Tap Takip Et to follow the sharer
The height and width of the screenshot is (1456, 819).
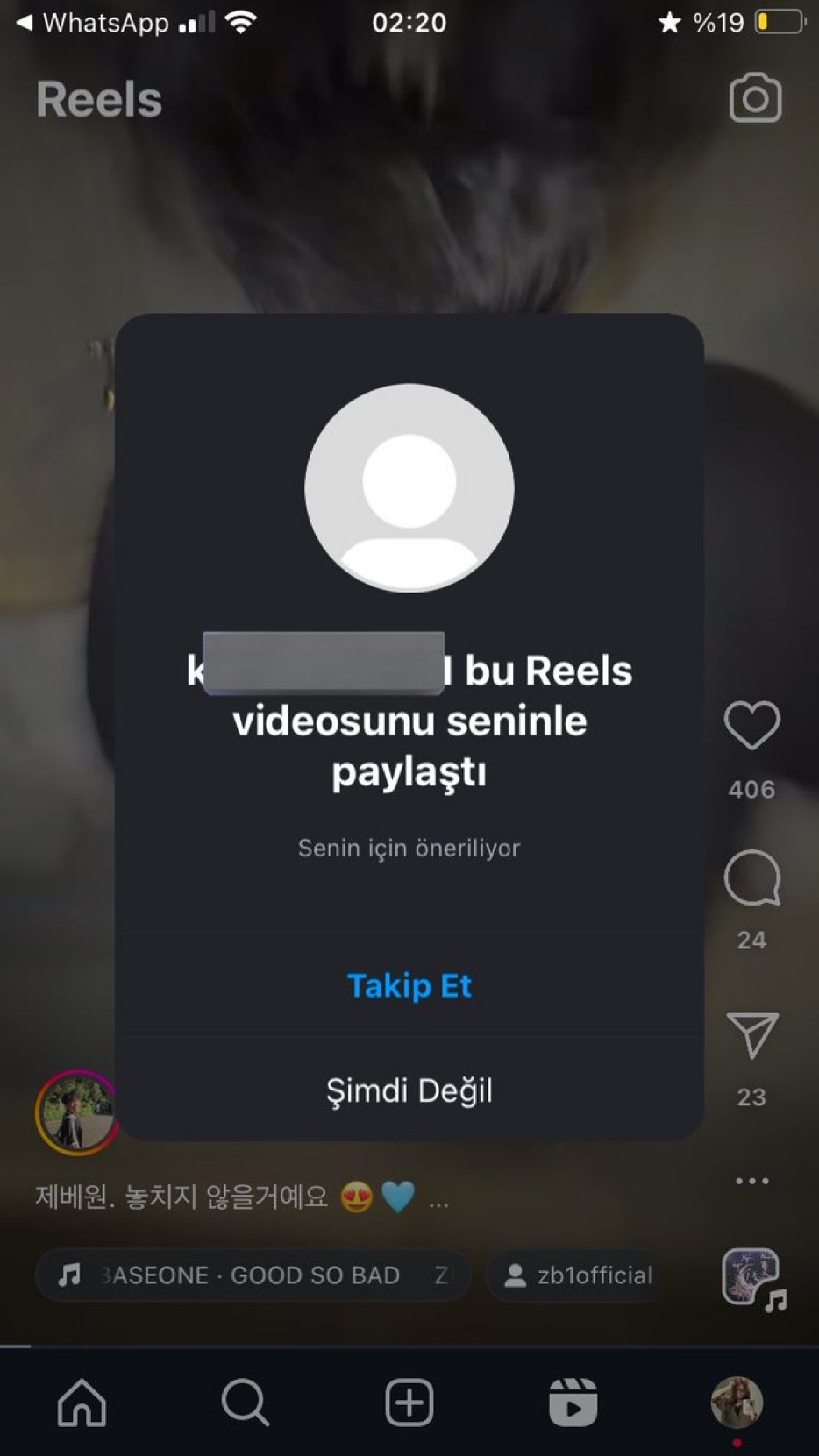(409, 985)
